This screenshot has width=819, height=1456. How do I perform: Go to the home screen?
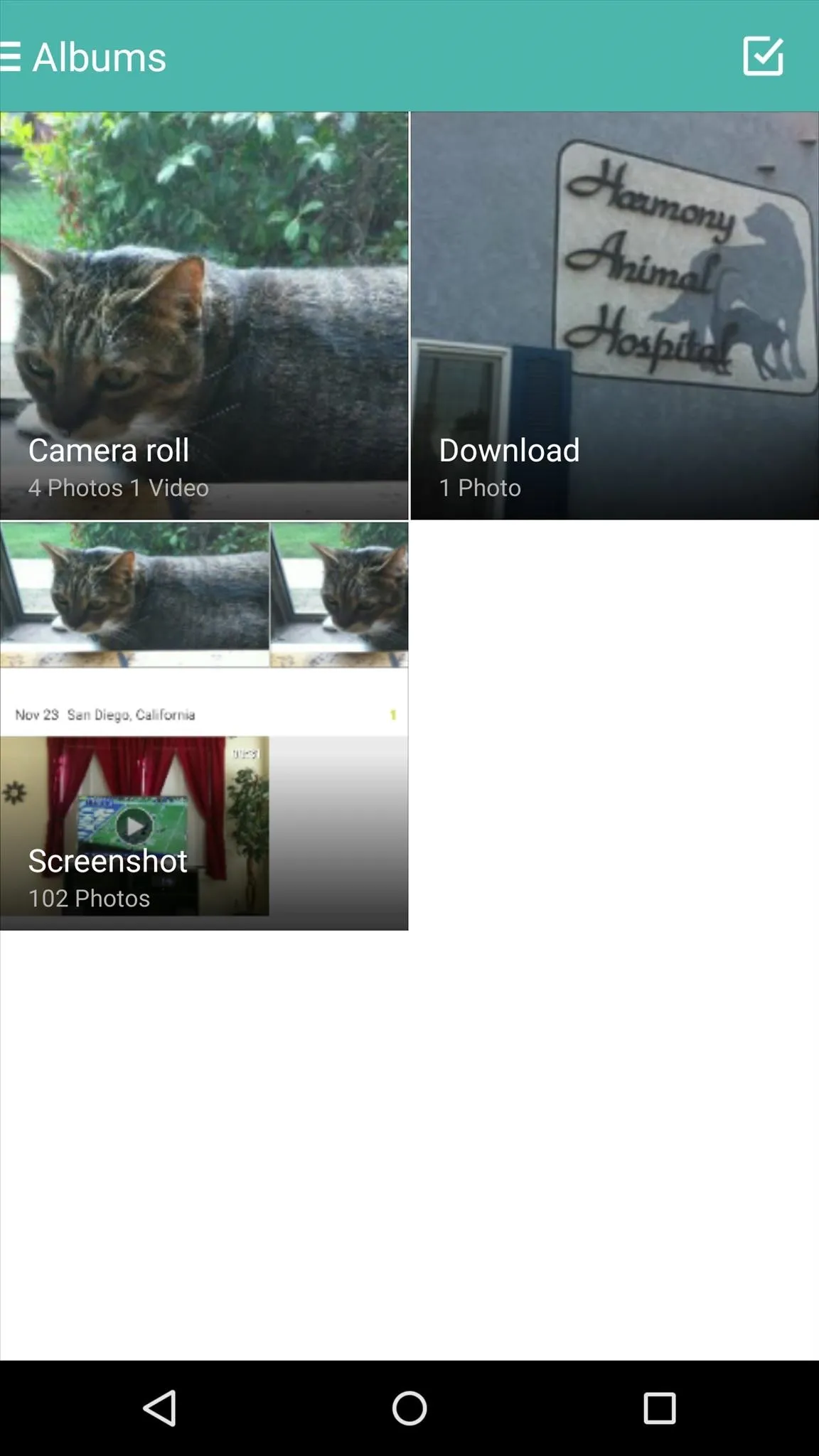409,1408
